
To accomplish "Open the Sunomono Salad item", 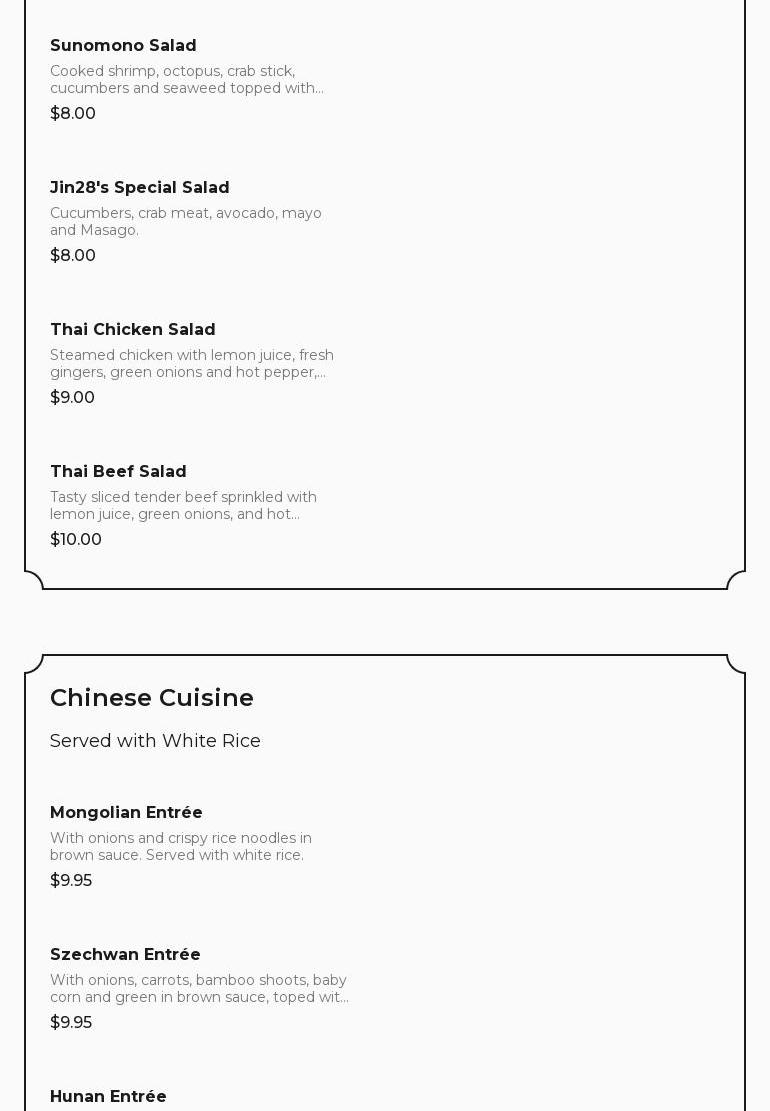I will 123,46.
